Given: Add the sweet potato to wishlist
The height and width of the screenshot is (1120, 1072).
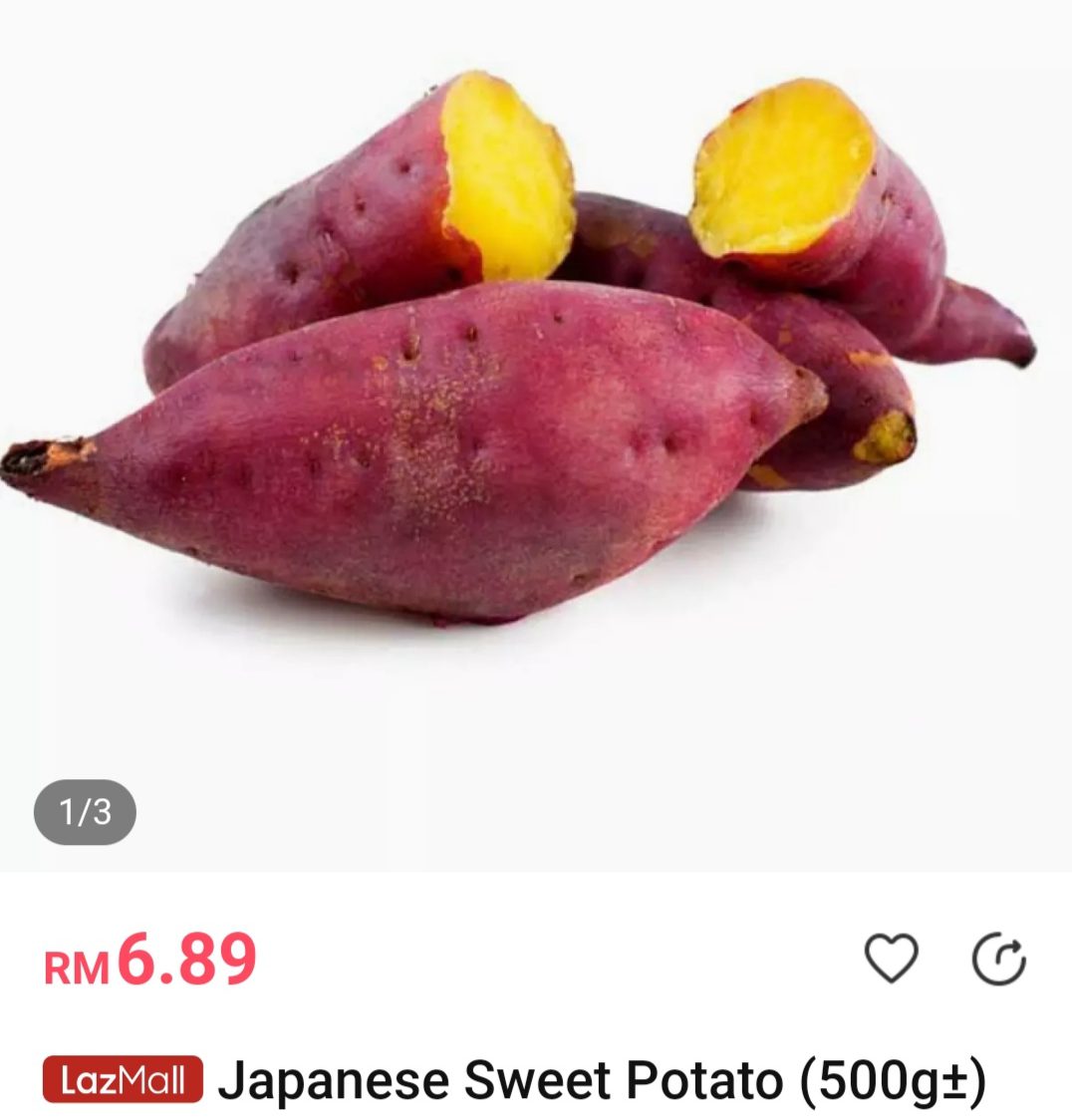Looking at the screenshot, I should (x=890, y=959).
